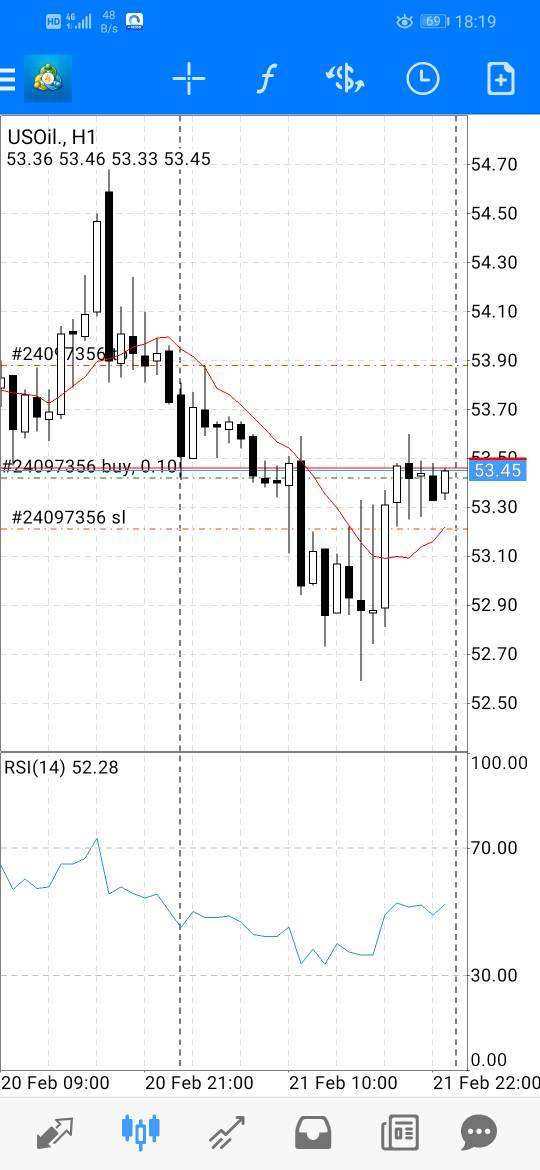Open the History inbox tab
The image size is (540, 1170).
click(x=313, y=1133)
